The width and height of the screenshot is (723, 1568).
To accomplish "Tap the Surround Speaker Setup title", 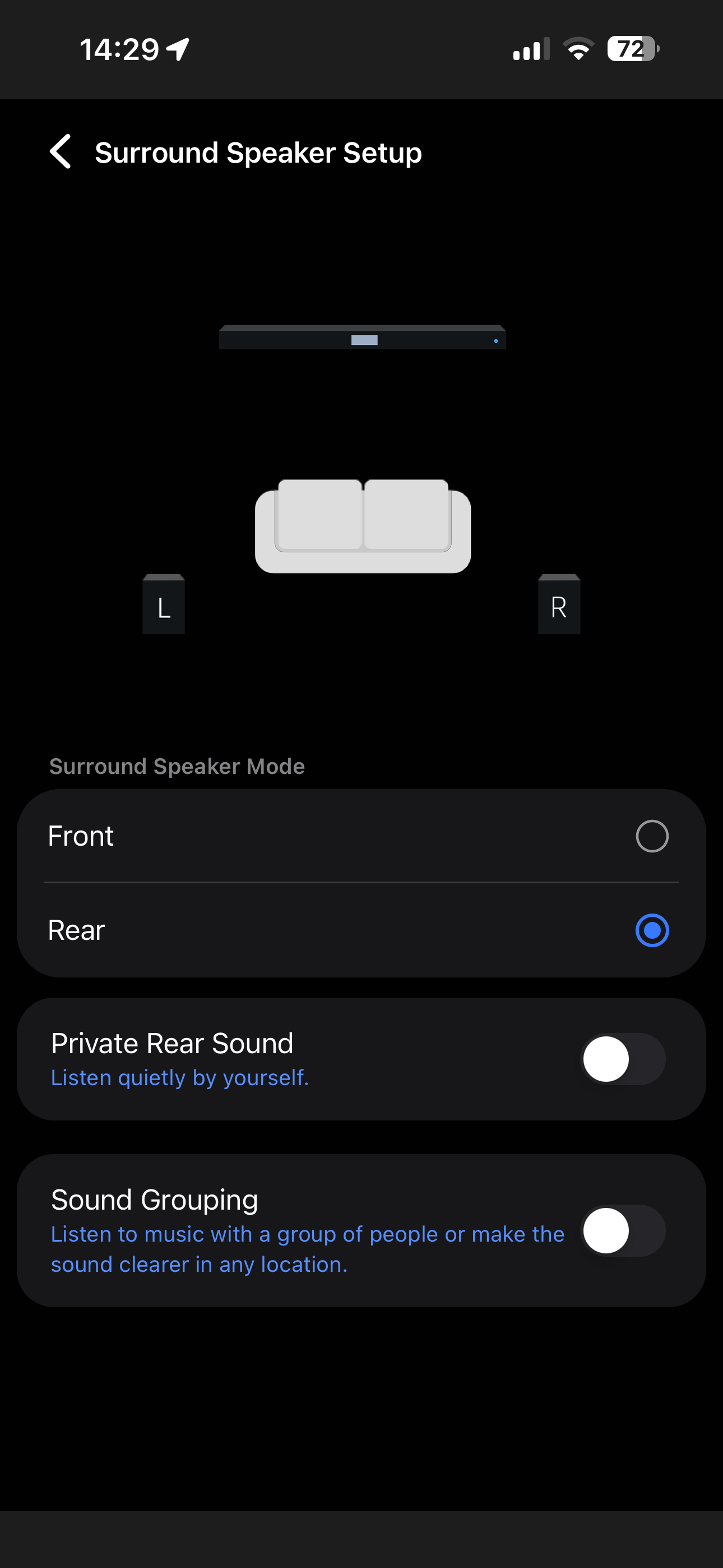I will click(257, 152).
